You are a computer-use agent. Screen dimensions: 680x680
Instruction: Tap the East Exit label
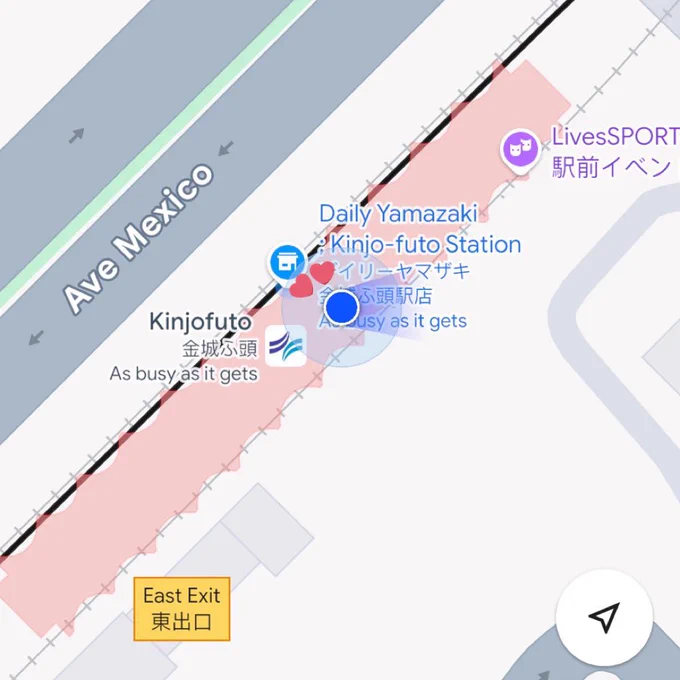point(182,608)
